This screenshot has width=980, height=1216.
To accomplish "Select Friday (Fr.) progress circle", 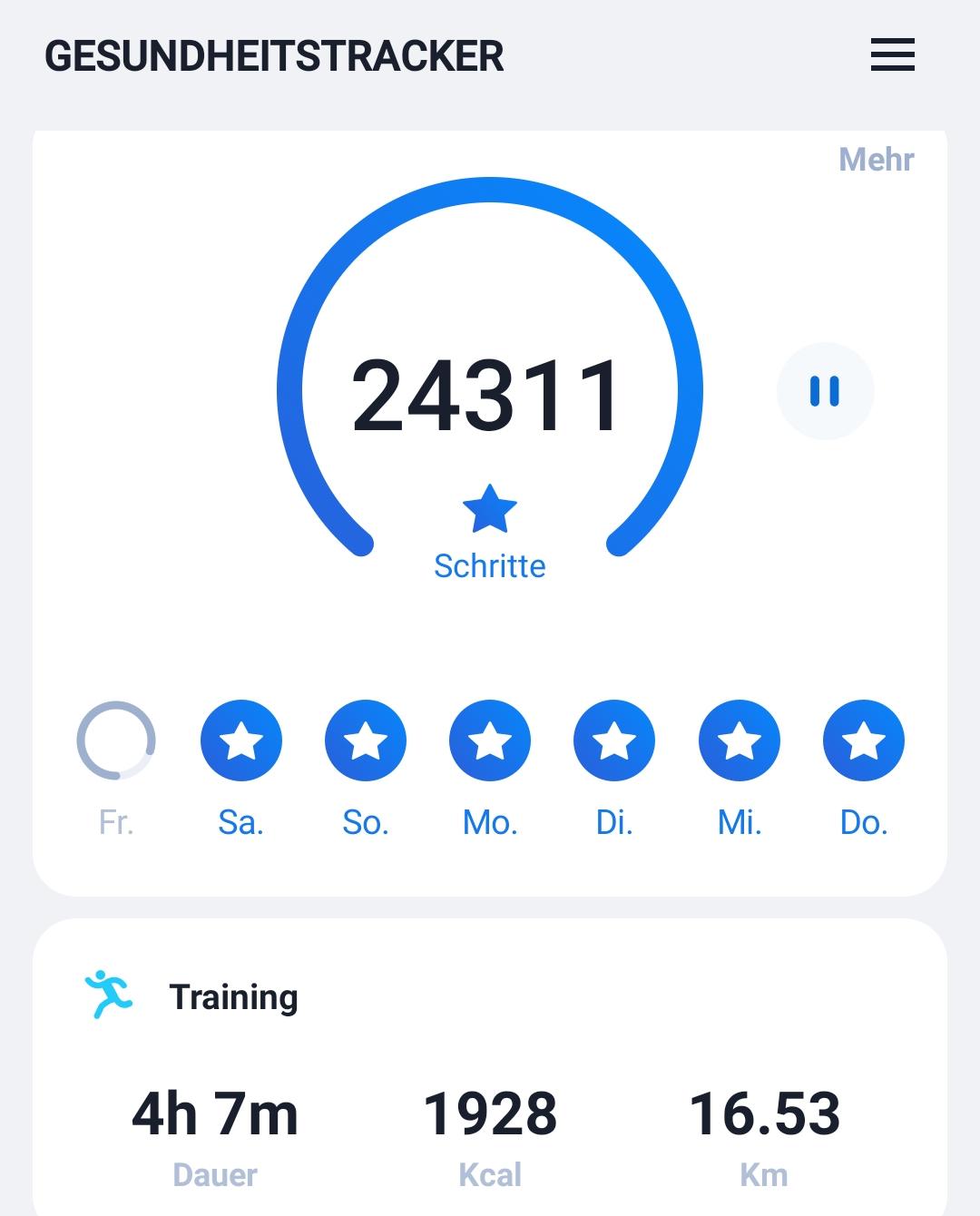I will point(116,740).
